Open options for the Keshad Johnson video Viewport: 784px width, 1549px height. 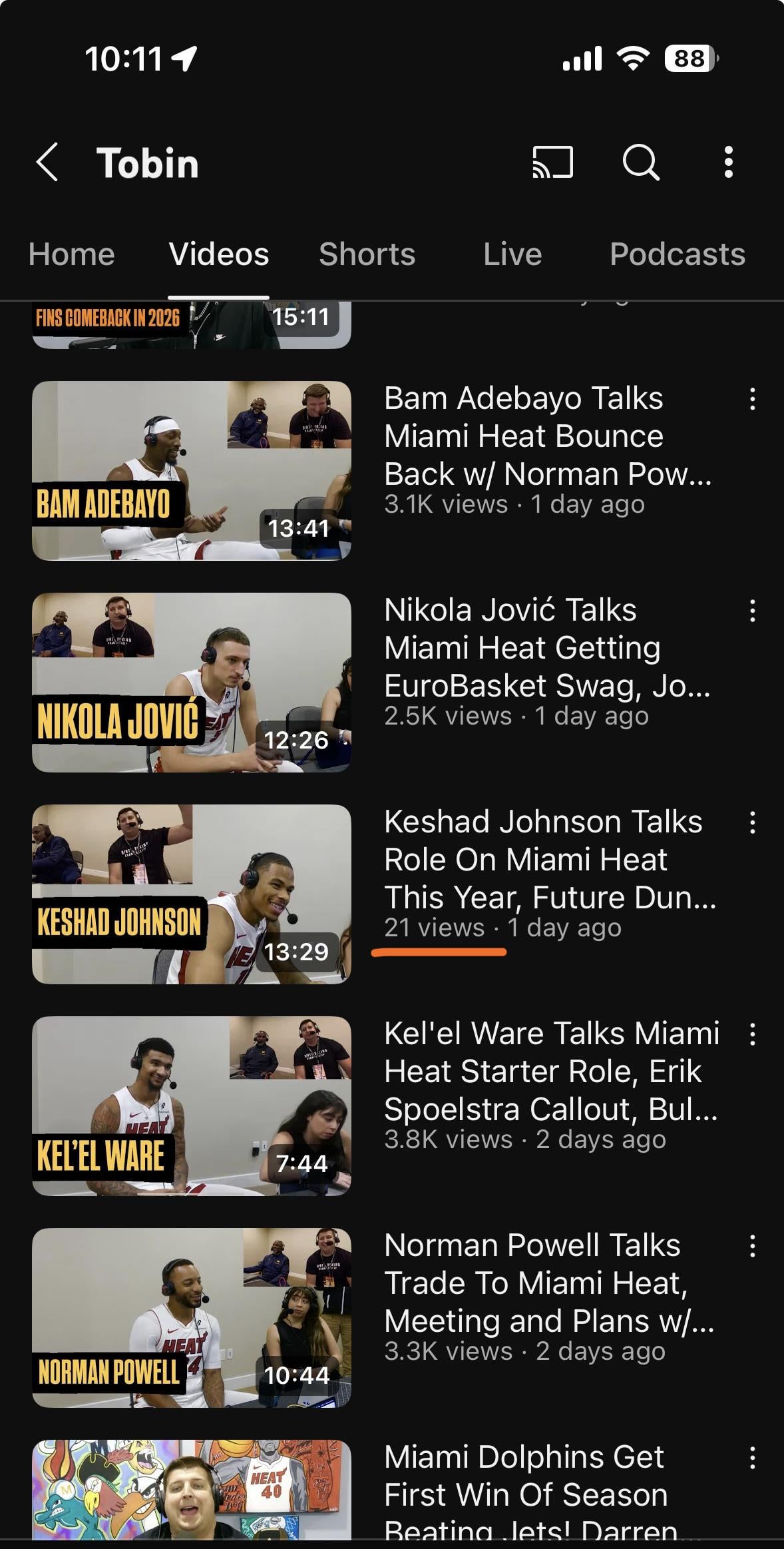coord(752,822)
